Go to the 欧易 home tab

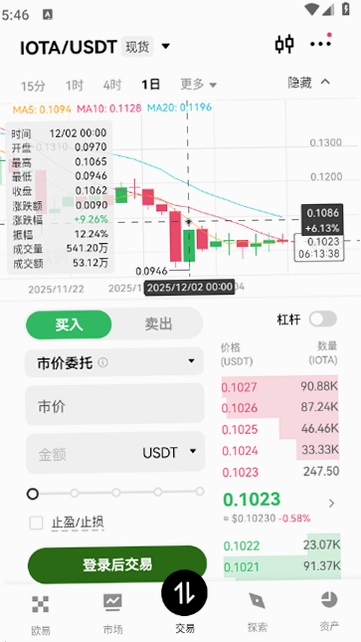click(41, 614)
